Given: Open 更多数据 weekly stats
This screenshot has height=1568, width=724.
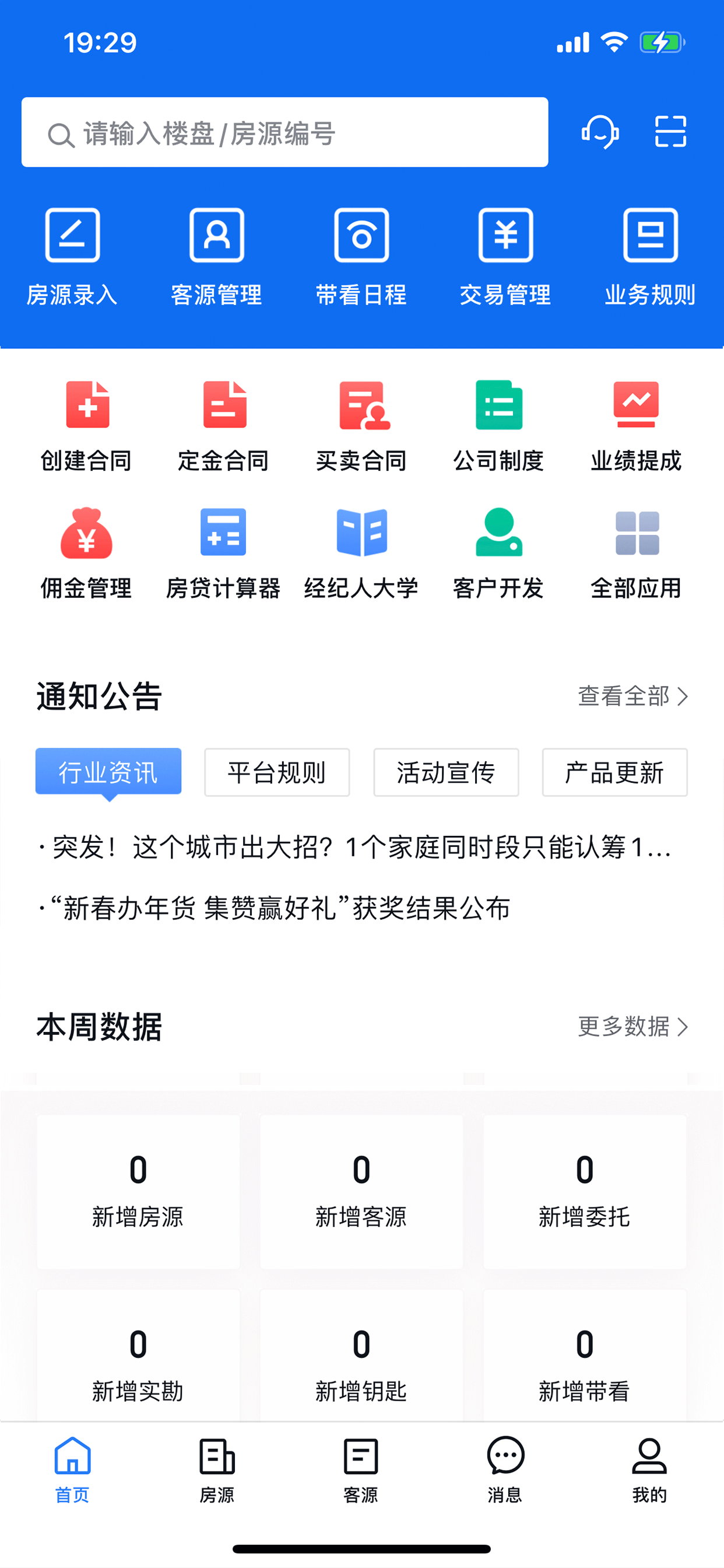Looking at the screenshot, I should (632, 1027).
